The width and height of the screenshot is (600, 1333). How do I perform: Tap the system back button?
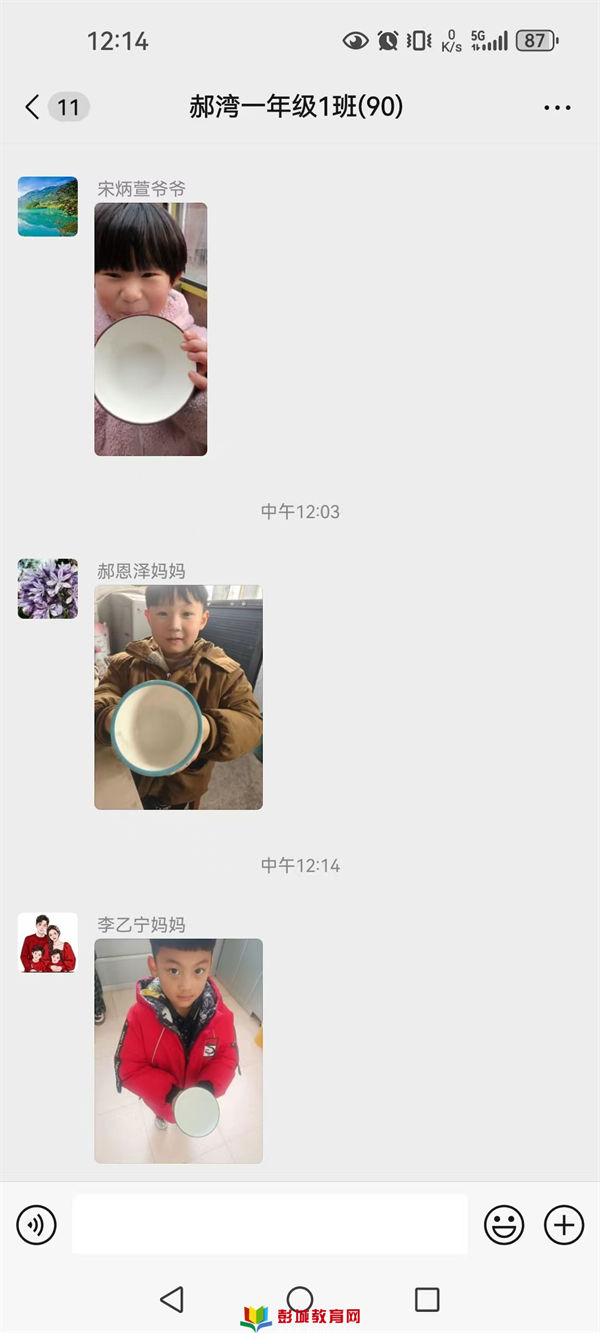click(172, 1299)
